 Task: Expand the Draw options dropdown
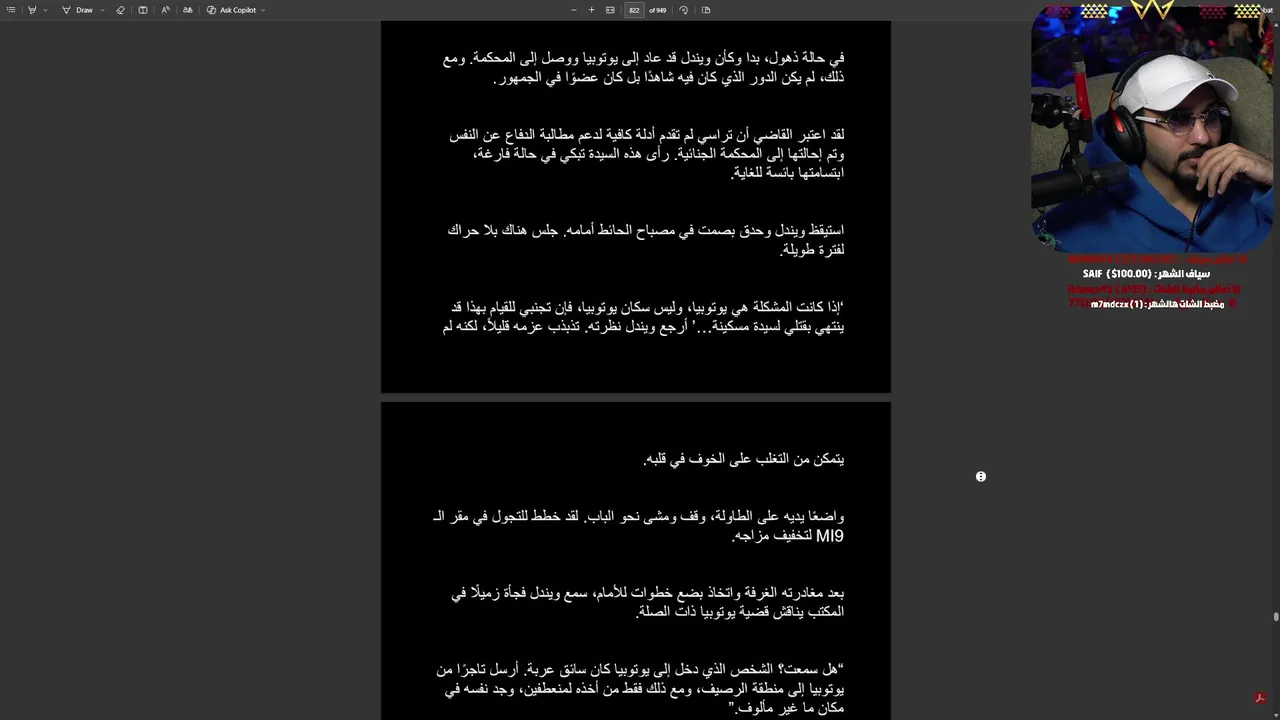[102, 10]
